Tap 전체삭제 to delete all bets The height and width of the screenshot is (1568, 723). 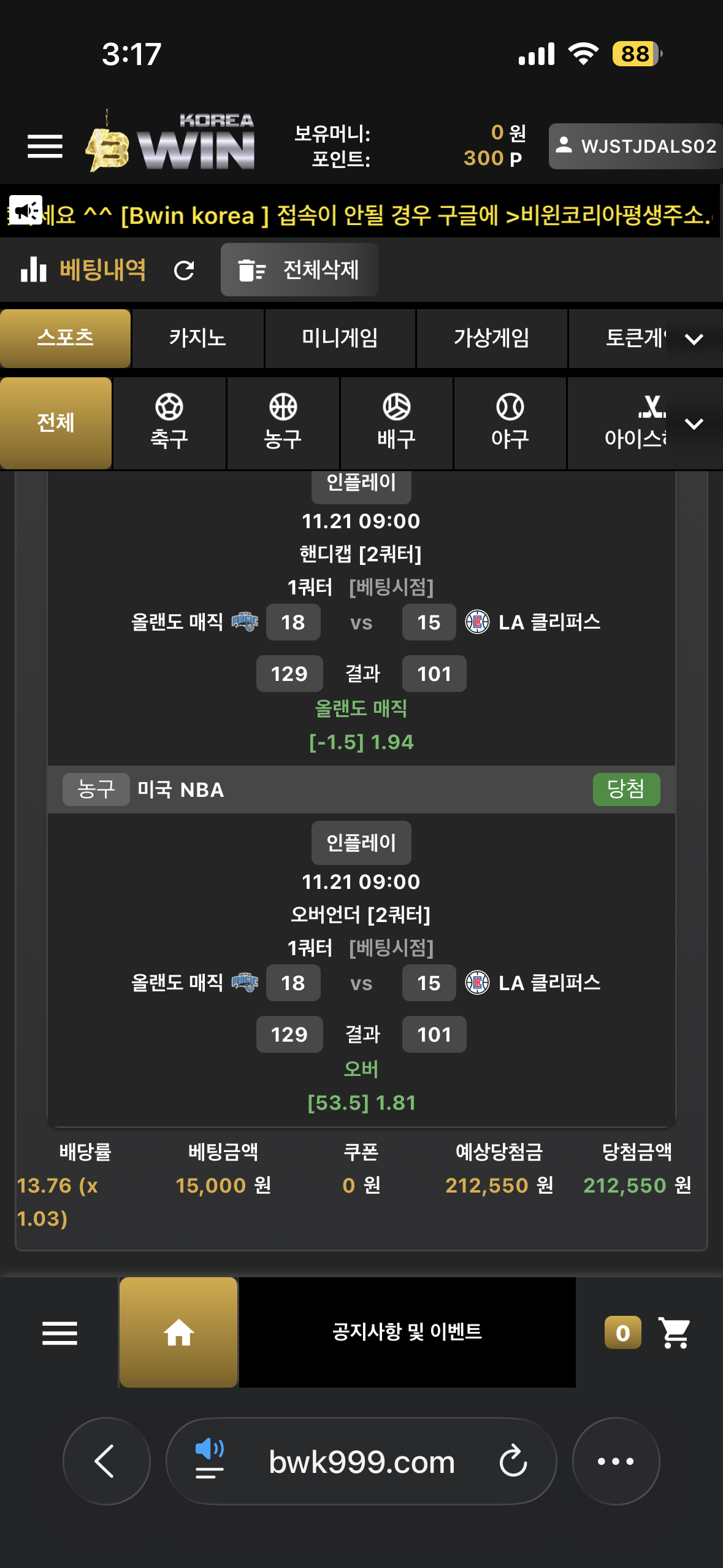(299, 270)
